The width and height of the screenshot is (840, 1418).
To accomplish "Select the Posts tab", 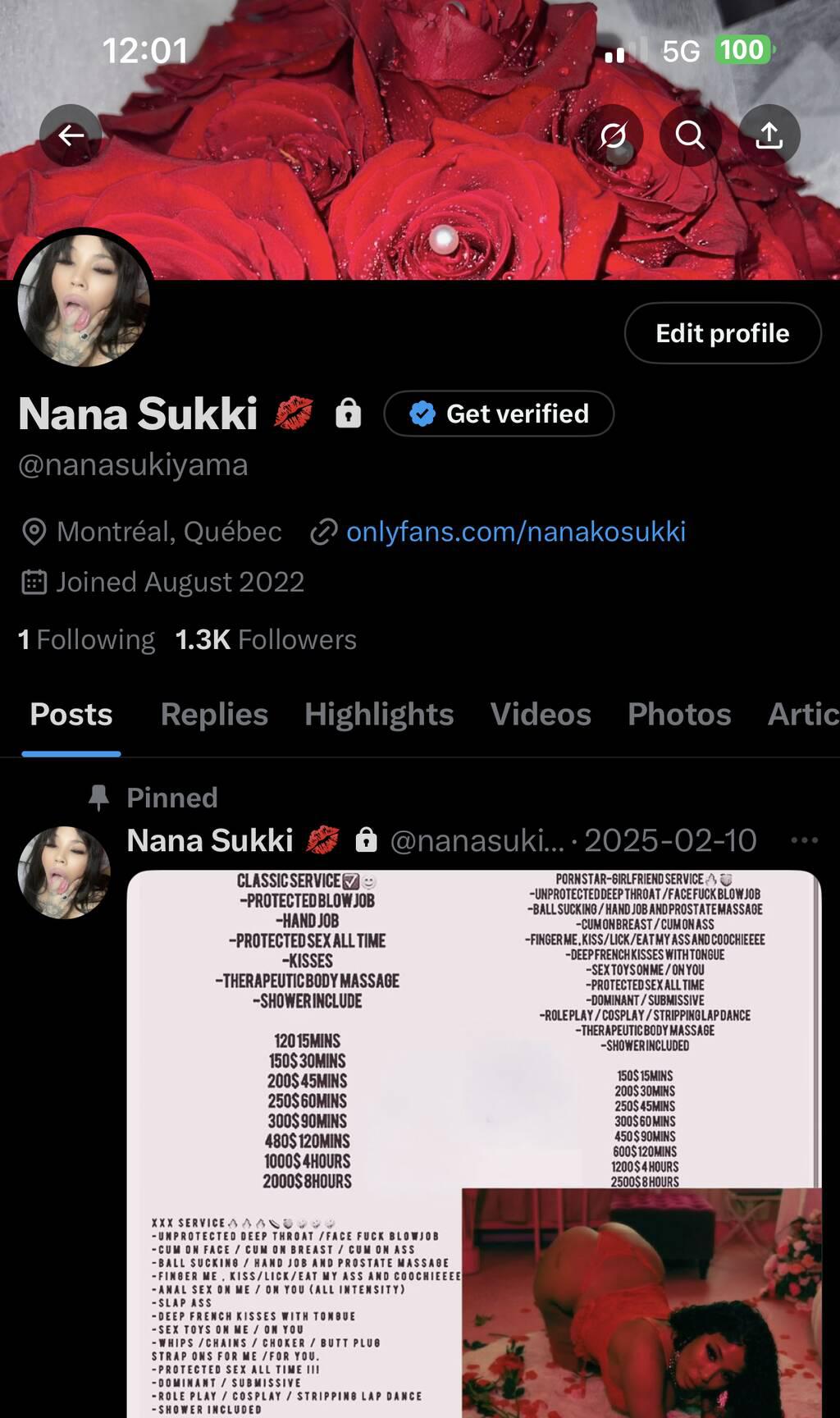I will click(71, 714).
